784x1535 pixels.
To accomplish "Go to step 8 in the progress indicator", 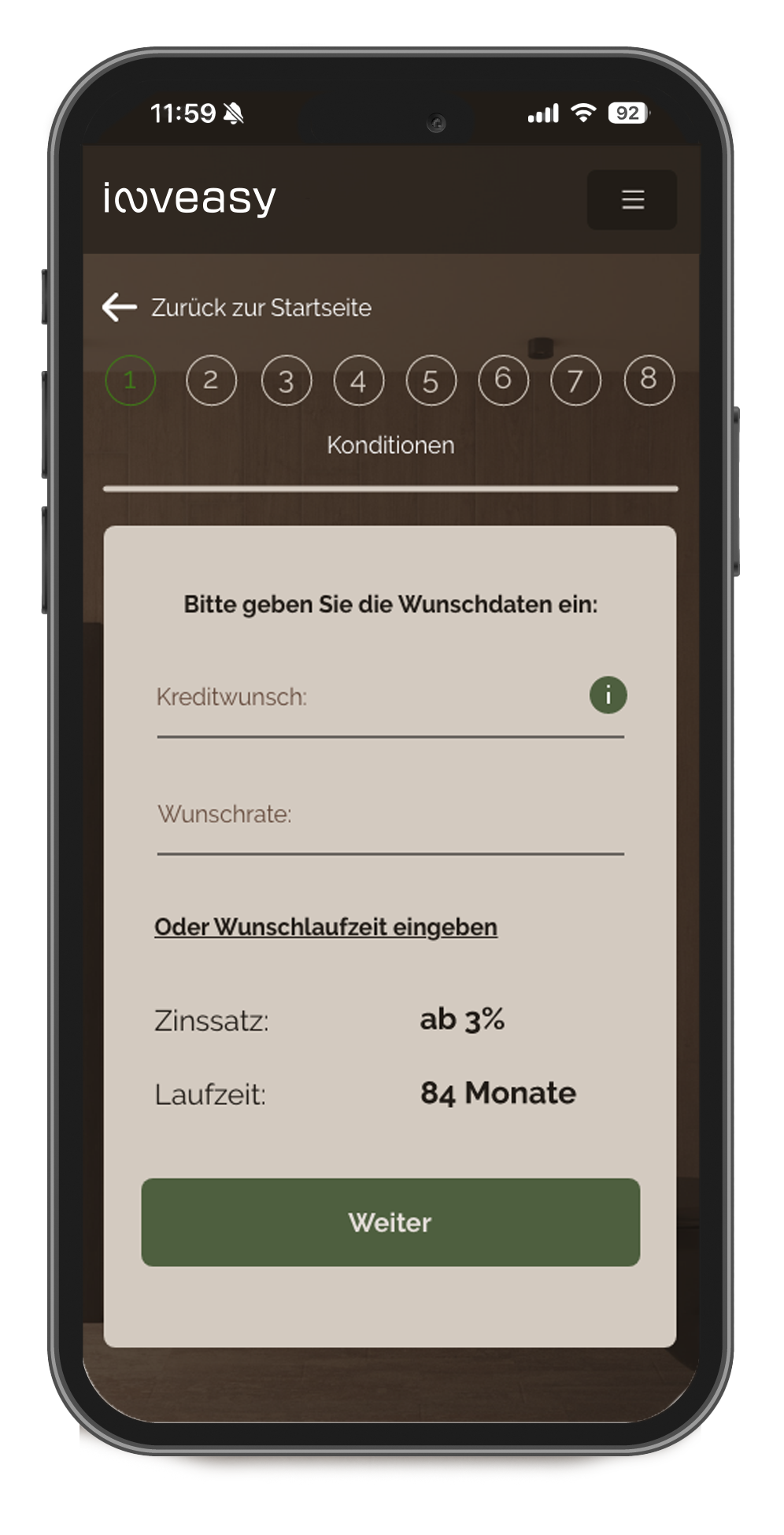I will [x=648, y=380].
